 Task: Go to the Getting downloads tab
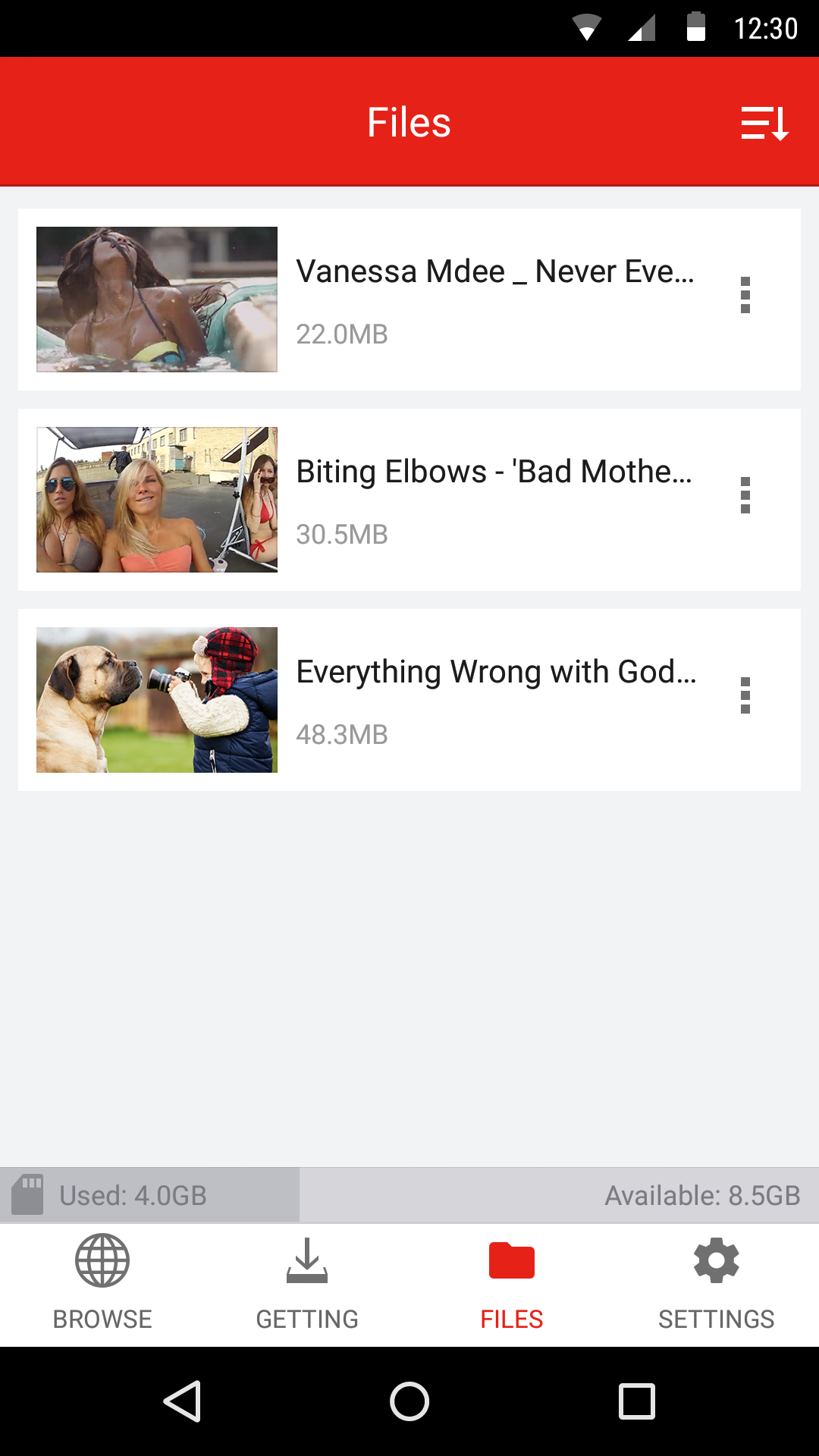coord(307,1283)
